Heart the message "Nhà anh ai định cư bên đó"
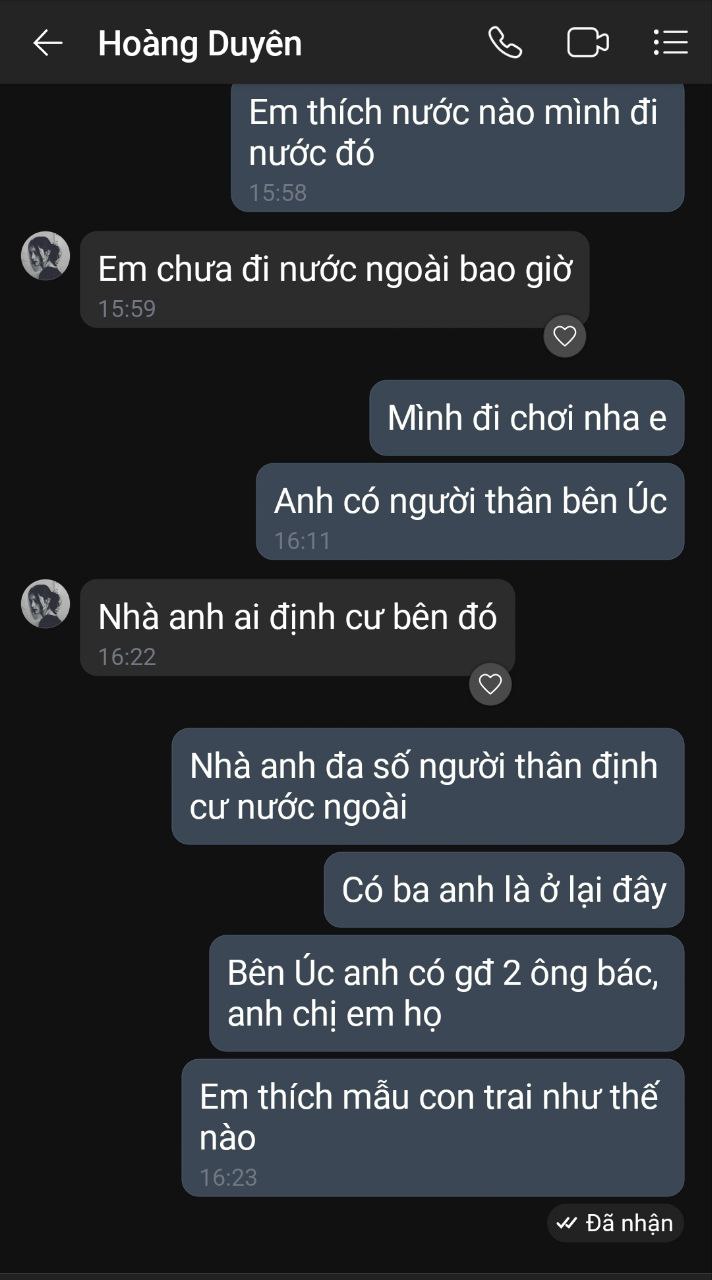This screenshot has height=1280, width=712. pyautogui.click(x=490, y=685)
